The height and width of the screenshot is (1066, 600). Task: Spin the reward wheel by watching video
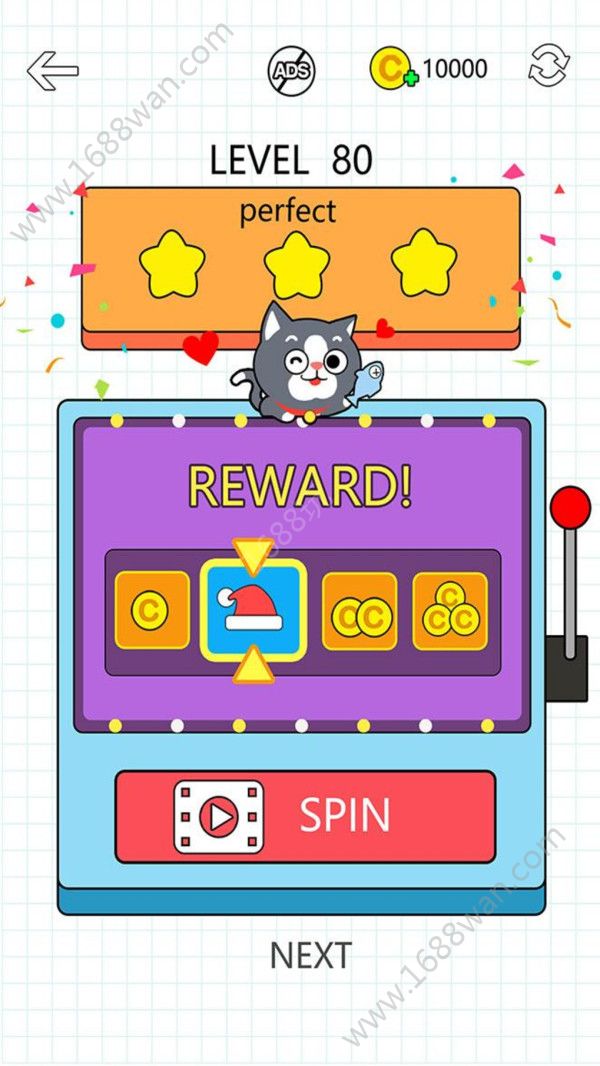click(x=305, y=816)
